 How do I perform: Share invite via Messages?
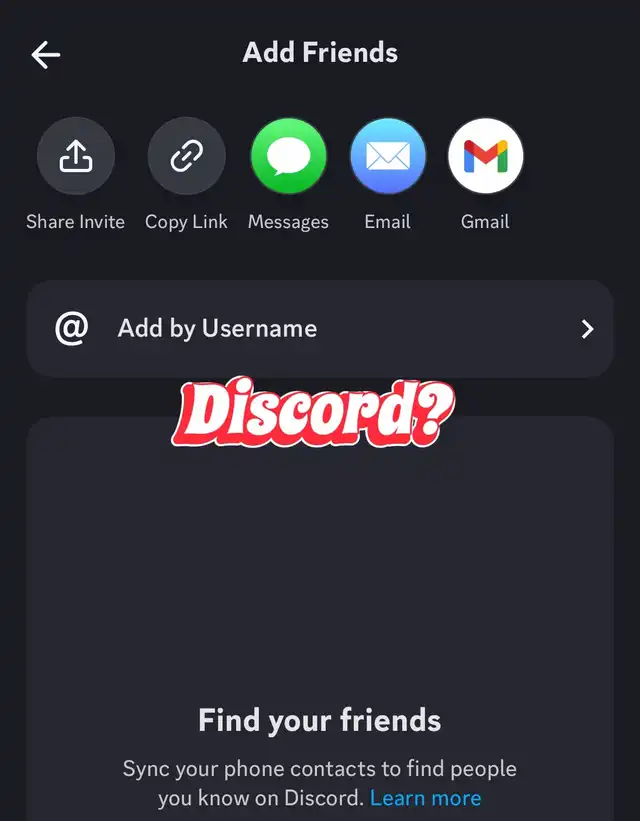(288, 156)
